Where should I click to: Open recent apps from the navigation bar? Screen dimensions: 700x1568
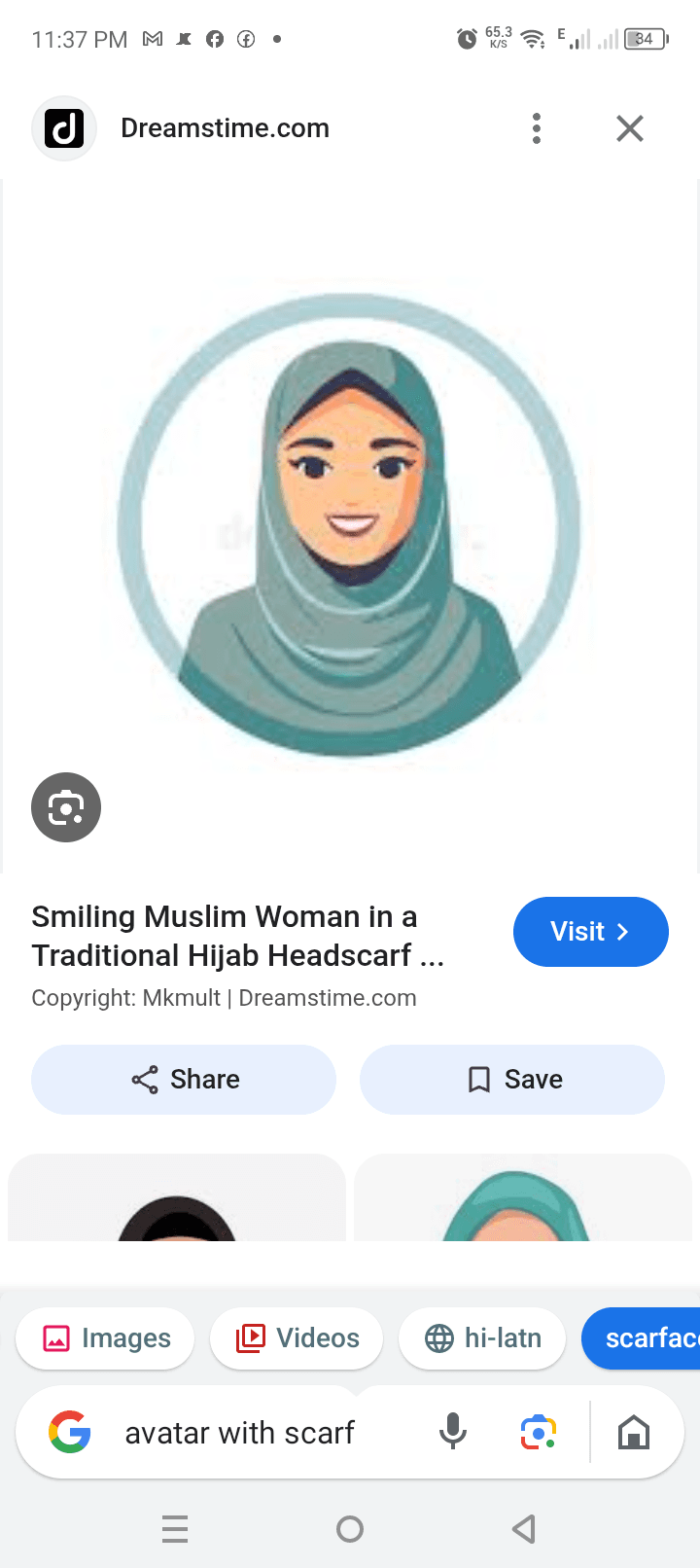click(x=175, y=1529)
